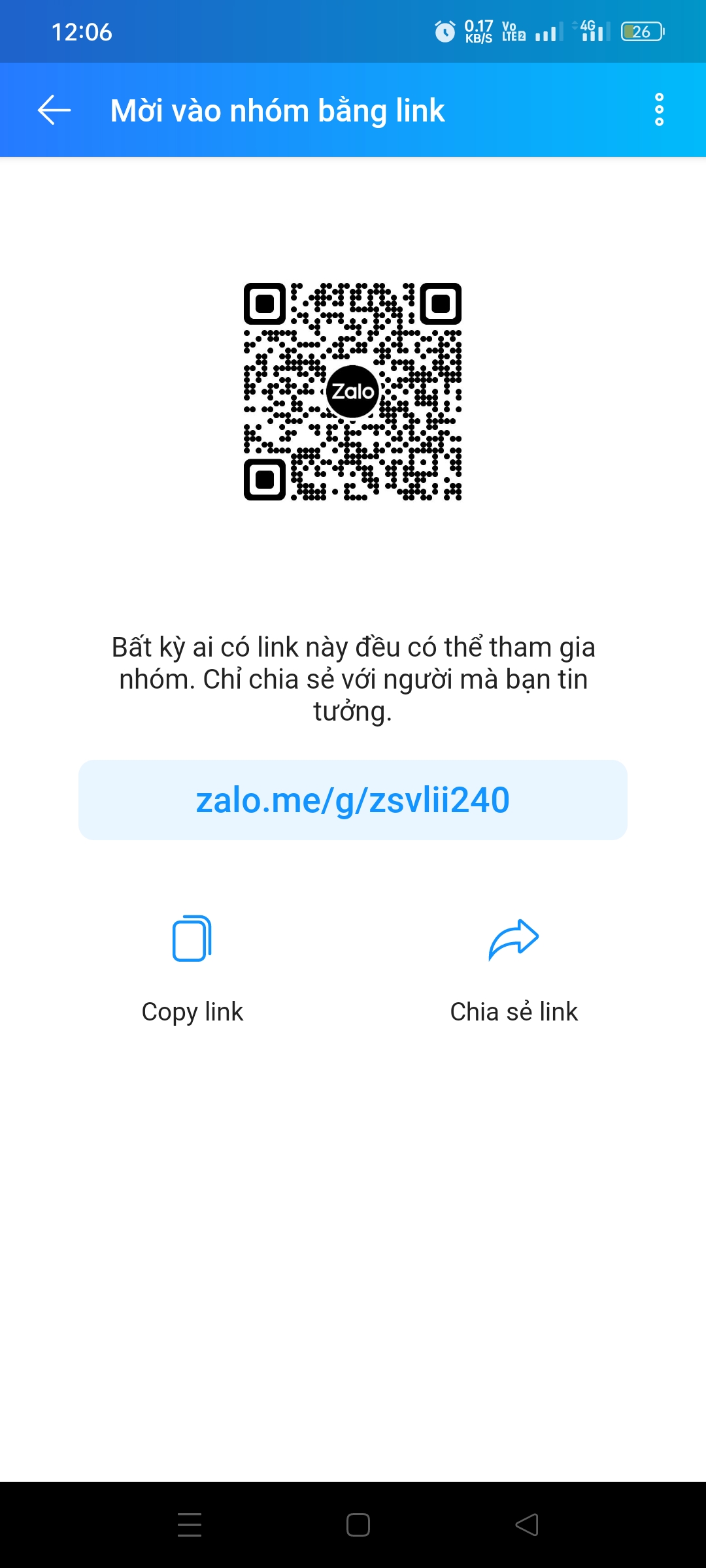Go to home screen from the navigation bar
The image size is (706, 1568).
[x=358, y=1525]
